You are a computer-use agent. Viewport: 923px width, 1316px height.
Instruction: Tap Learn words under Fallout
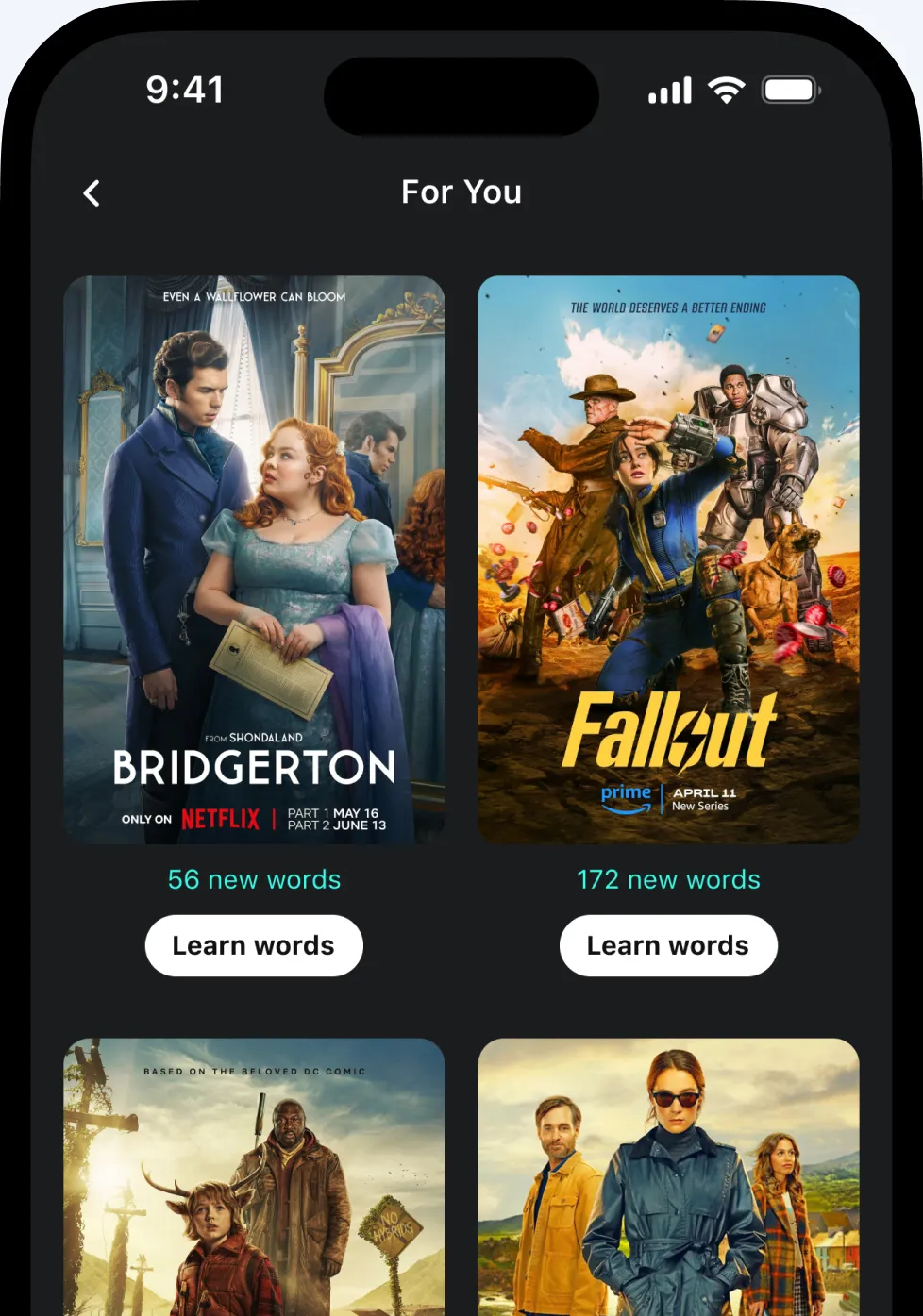(x=668, y=945)
